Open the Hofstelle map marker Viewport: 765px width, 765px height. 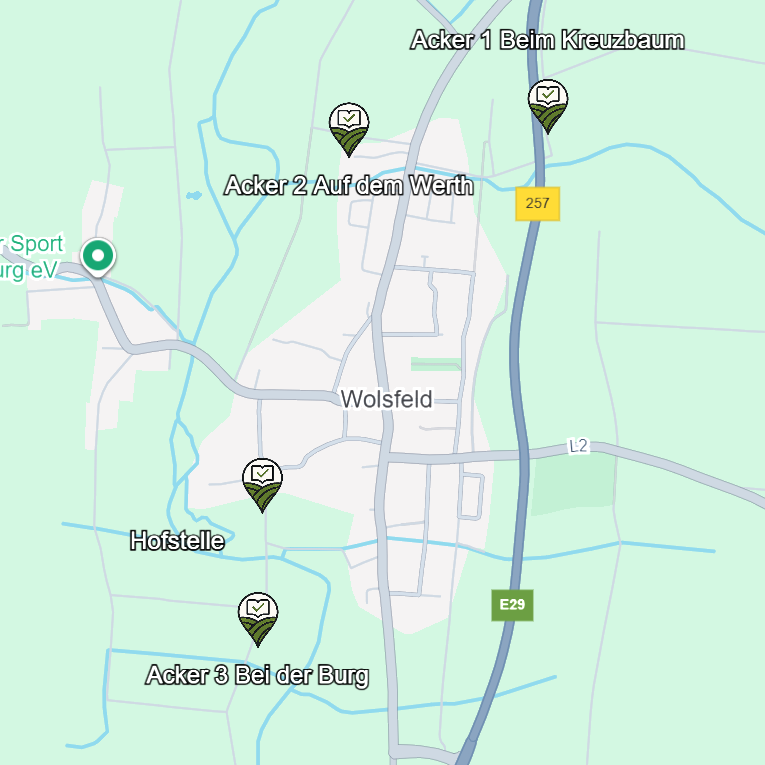[x=262, y=482]
